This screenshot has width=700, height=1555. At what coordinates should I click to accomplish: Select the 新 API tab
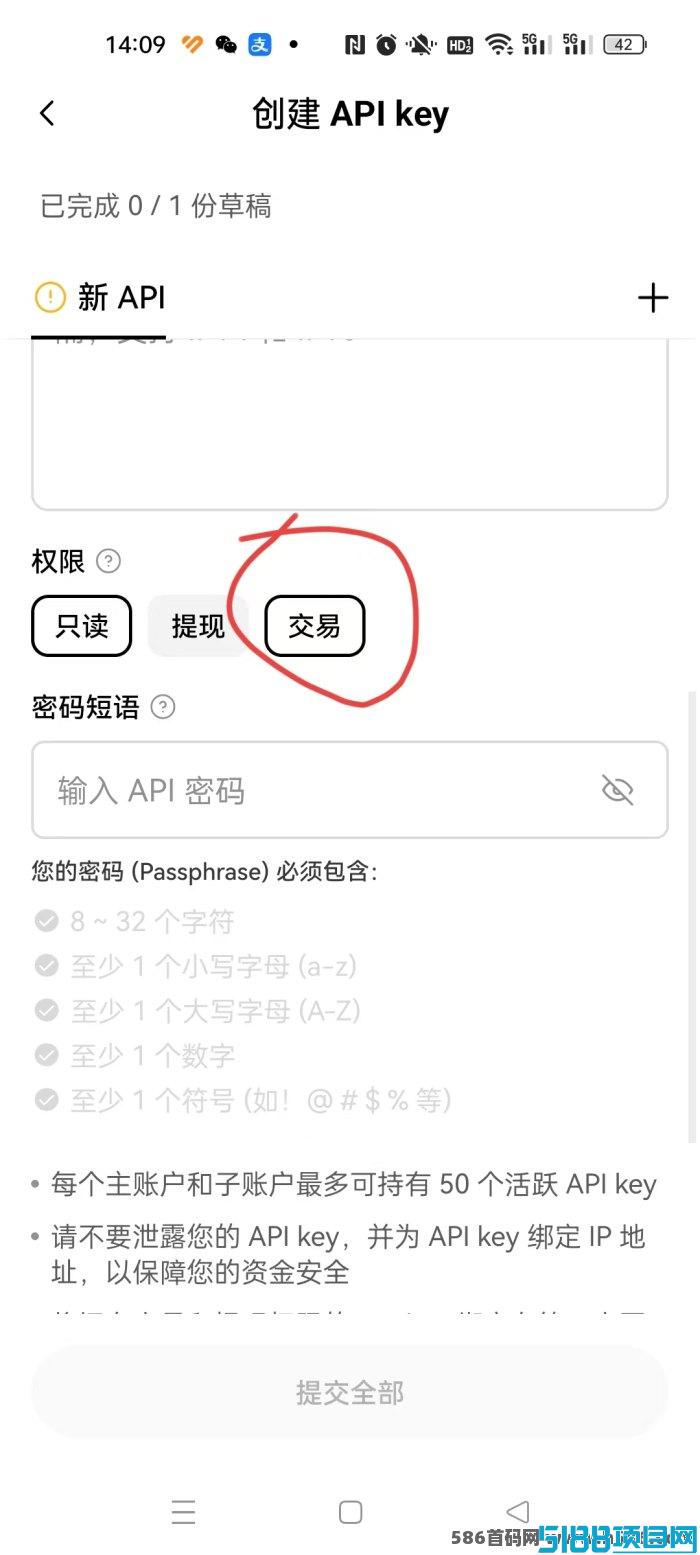click(x=100, y=297)
